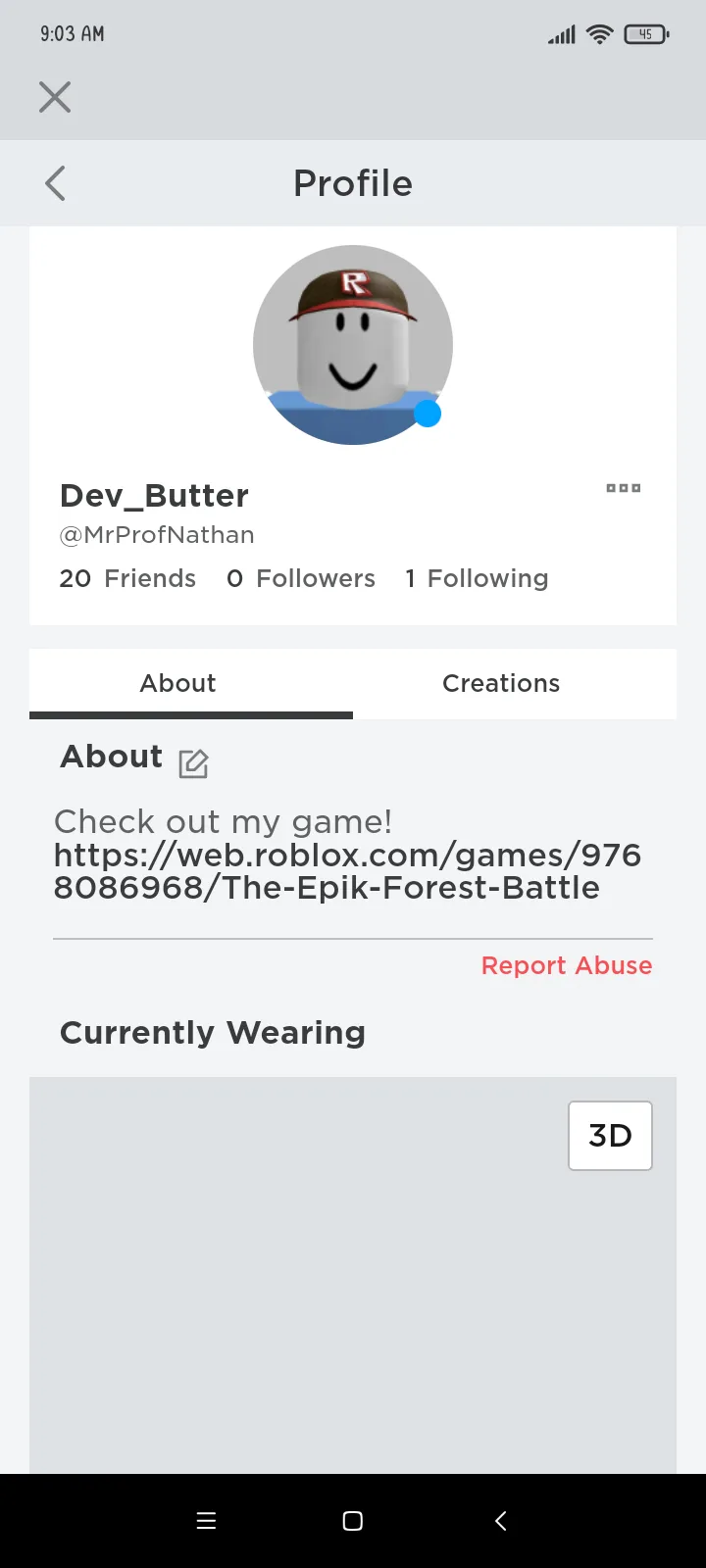Open the 1 Following list
This screenshot has width=706, height=1568.
(x=477, y=578)
